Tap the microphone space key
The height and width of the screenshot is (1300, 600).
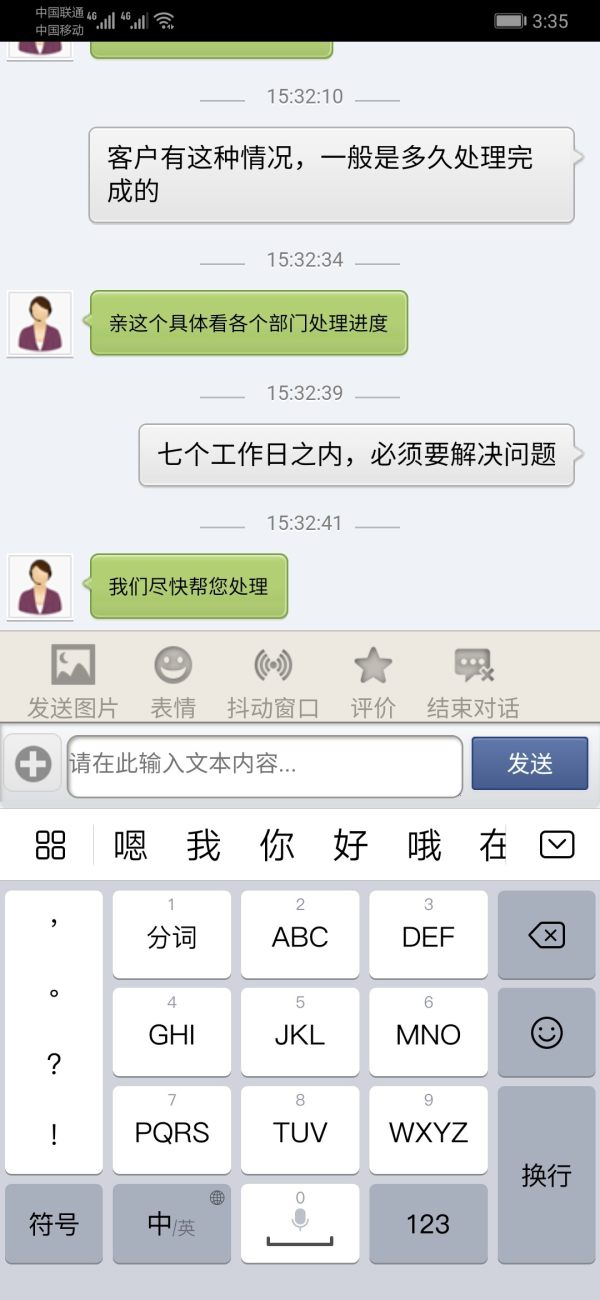pyautogui.click(x=300, y=1224)
